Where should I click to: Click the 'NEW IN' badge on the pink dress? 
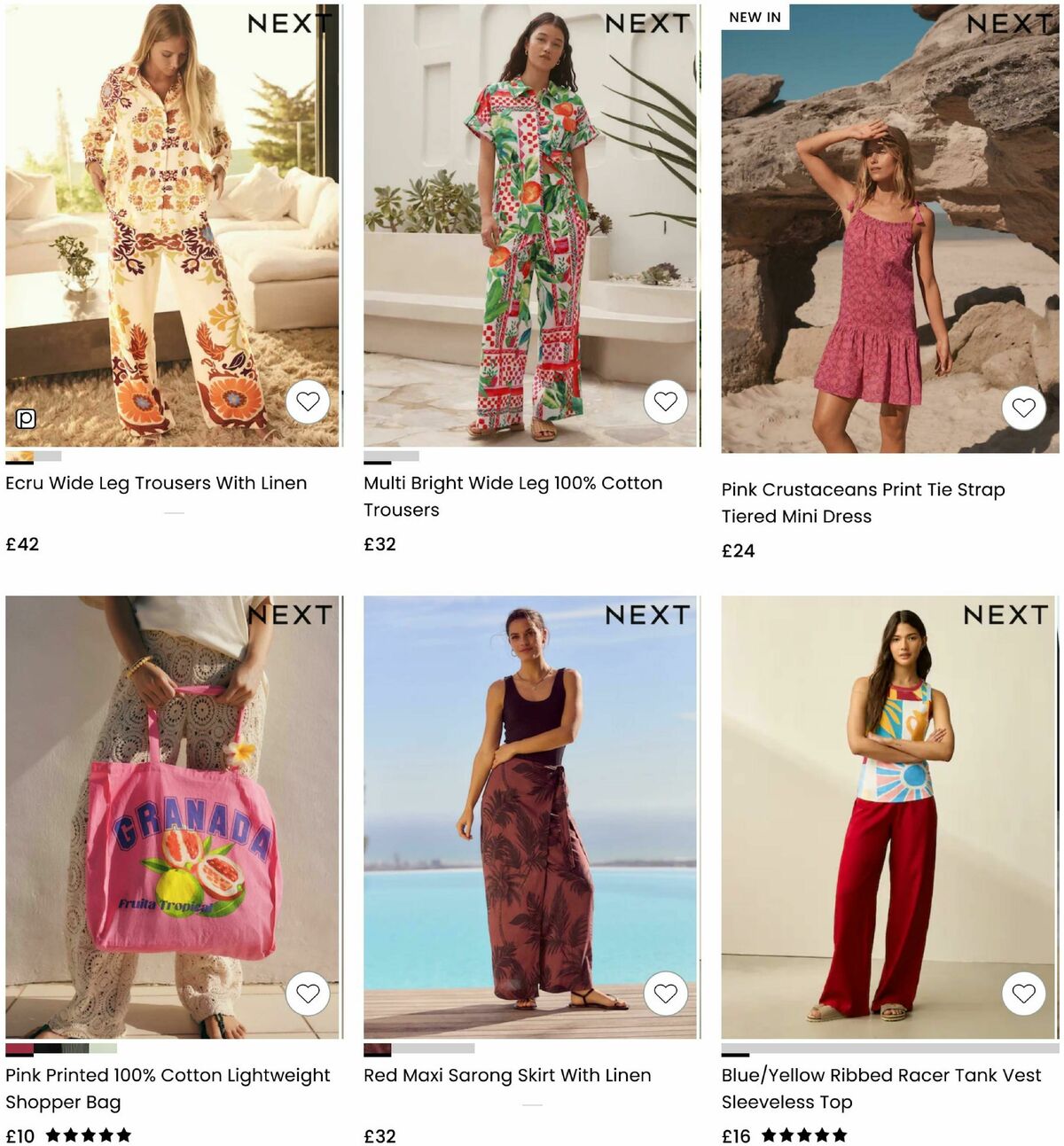[754, 16]
